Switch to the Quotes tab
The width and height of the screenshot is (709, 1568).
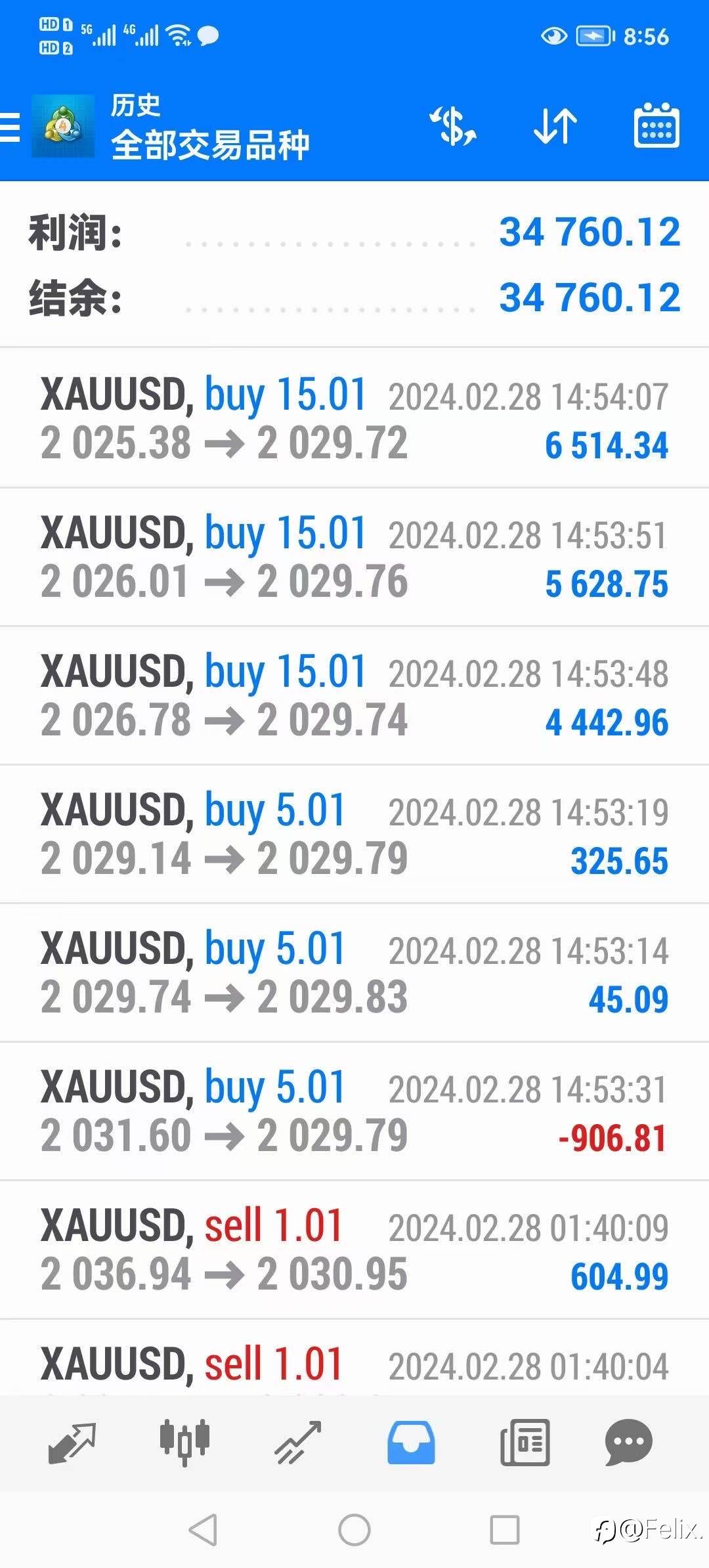[72, 1443]
